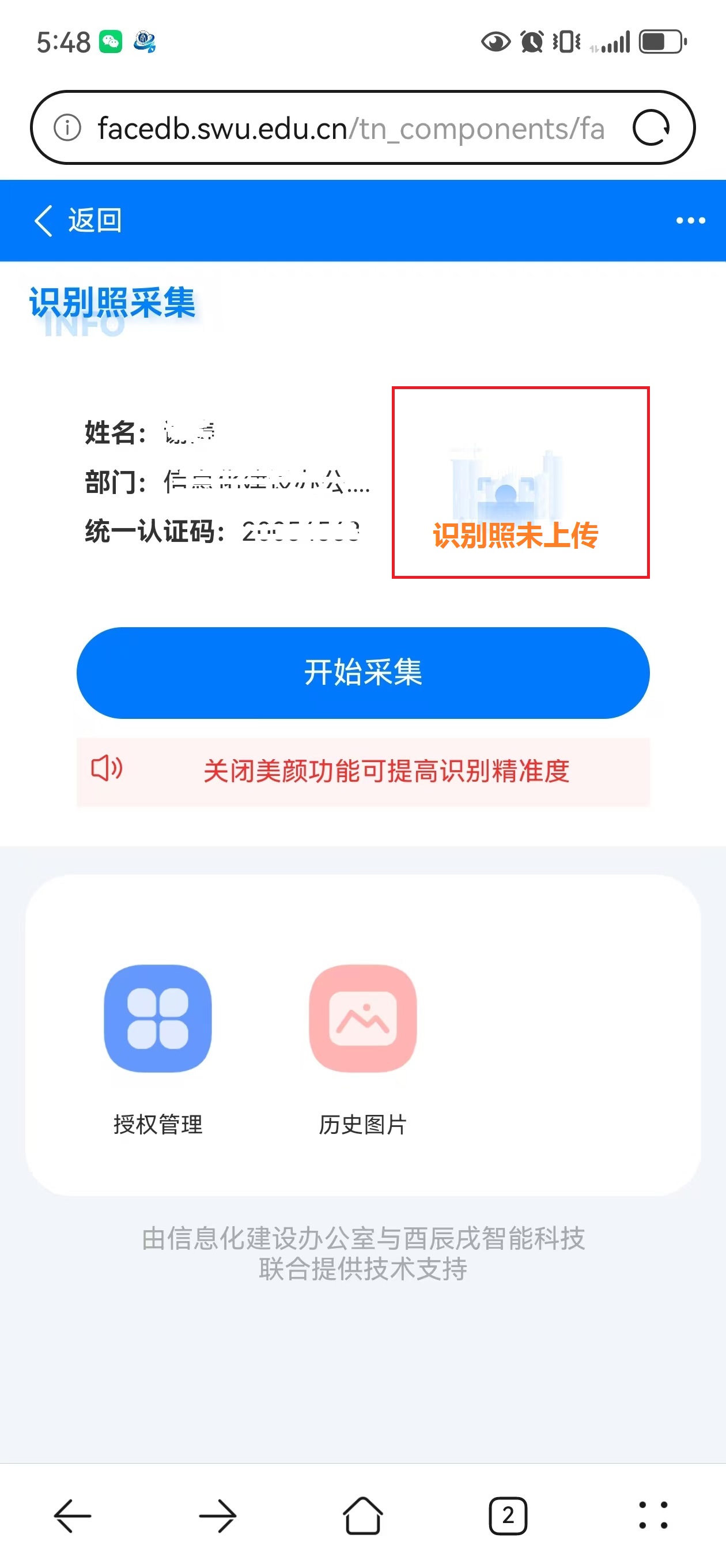The height and width of the screenshot is (1568, 726).
Task: Open the tab switcher showing 2 tabs
Action: click(x=508, y=1515)
